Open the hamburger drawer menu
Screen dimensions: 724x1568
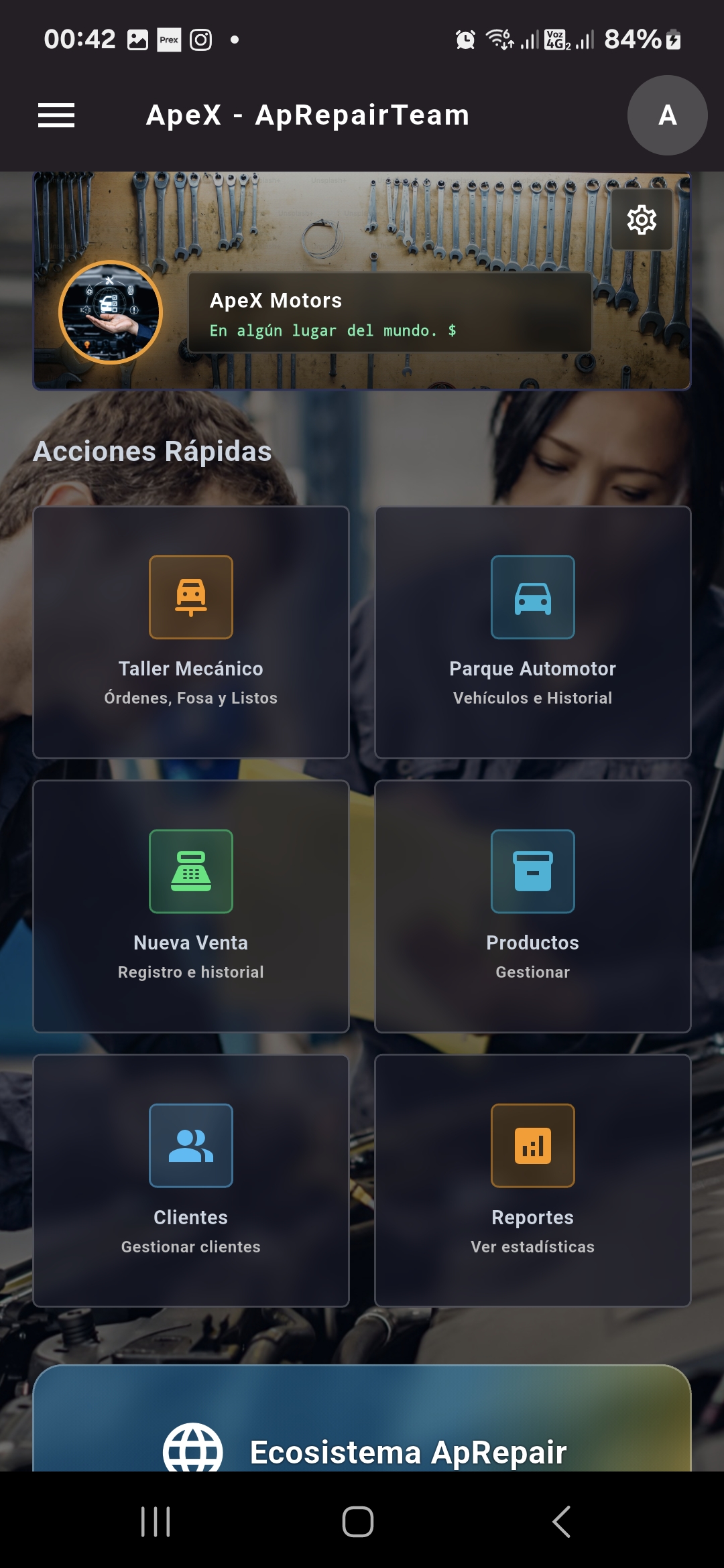[56, 115]
